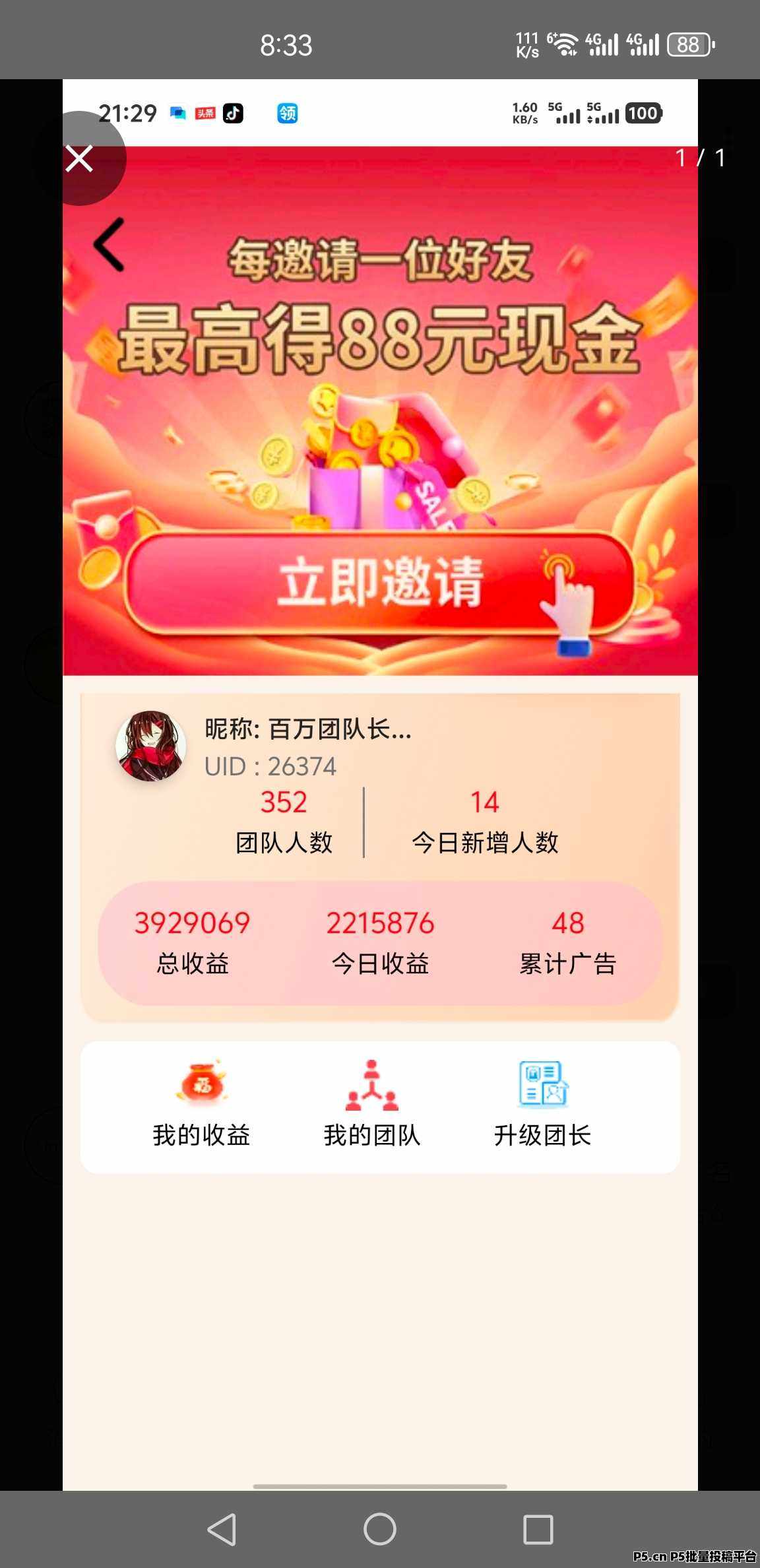
Task: Tap the 1 / 1 page indicator
Action: pos(701,158)
